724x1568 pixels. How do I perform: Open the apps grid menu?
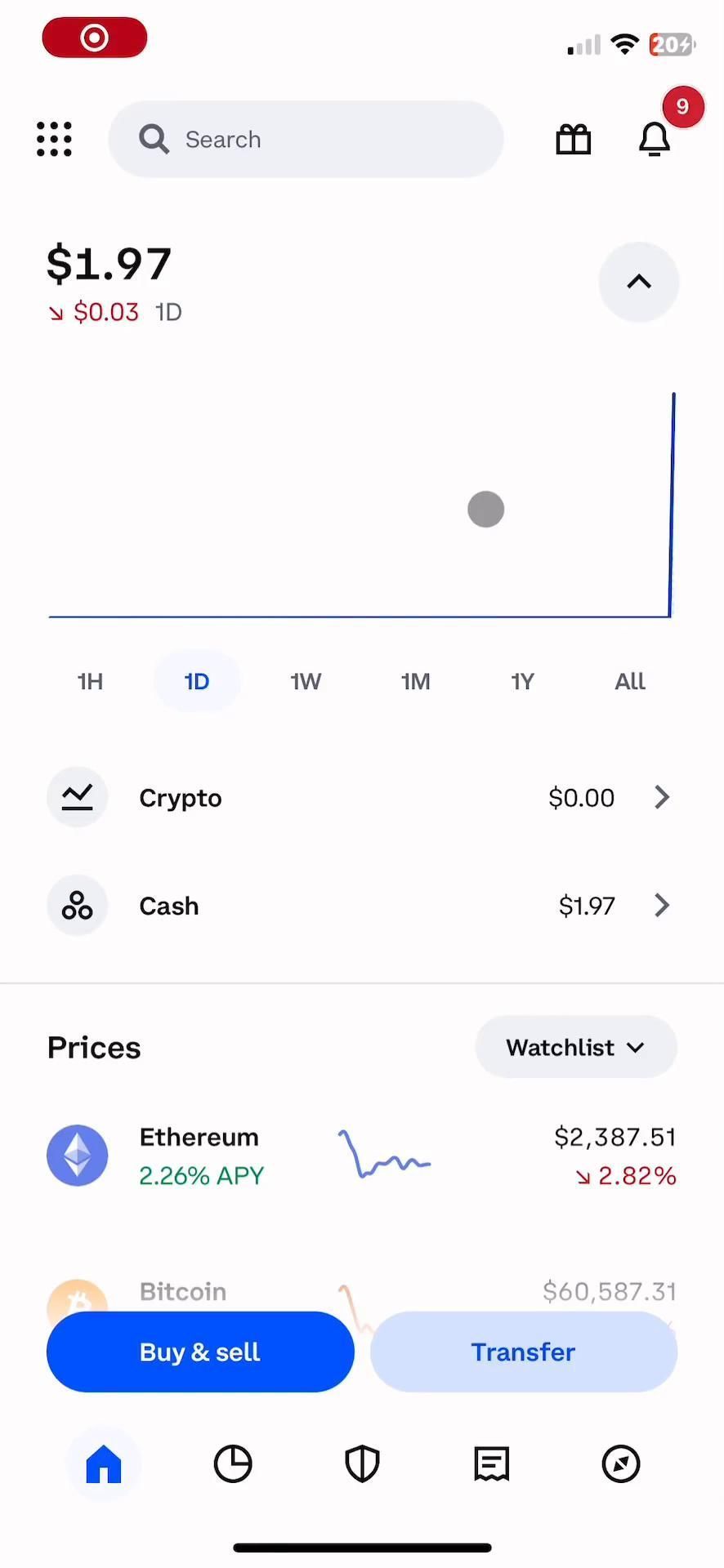click(x=55, y=140)
